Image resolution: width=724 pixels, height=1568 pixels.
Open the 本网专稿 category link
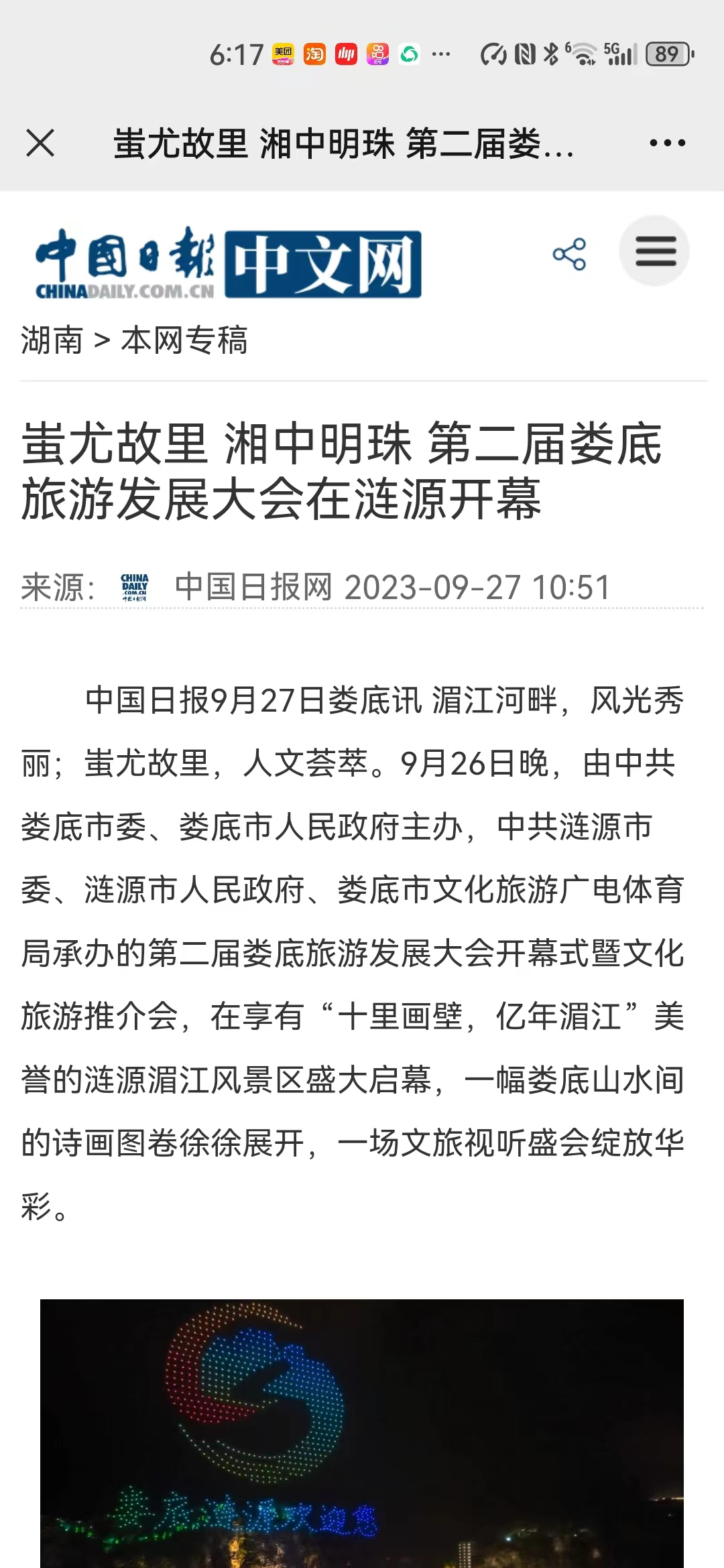pos(184,340)
